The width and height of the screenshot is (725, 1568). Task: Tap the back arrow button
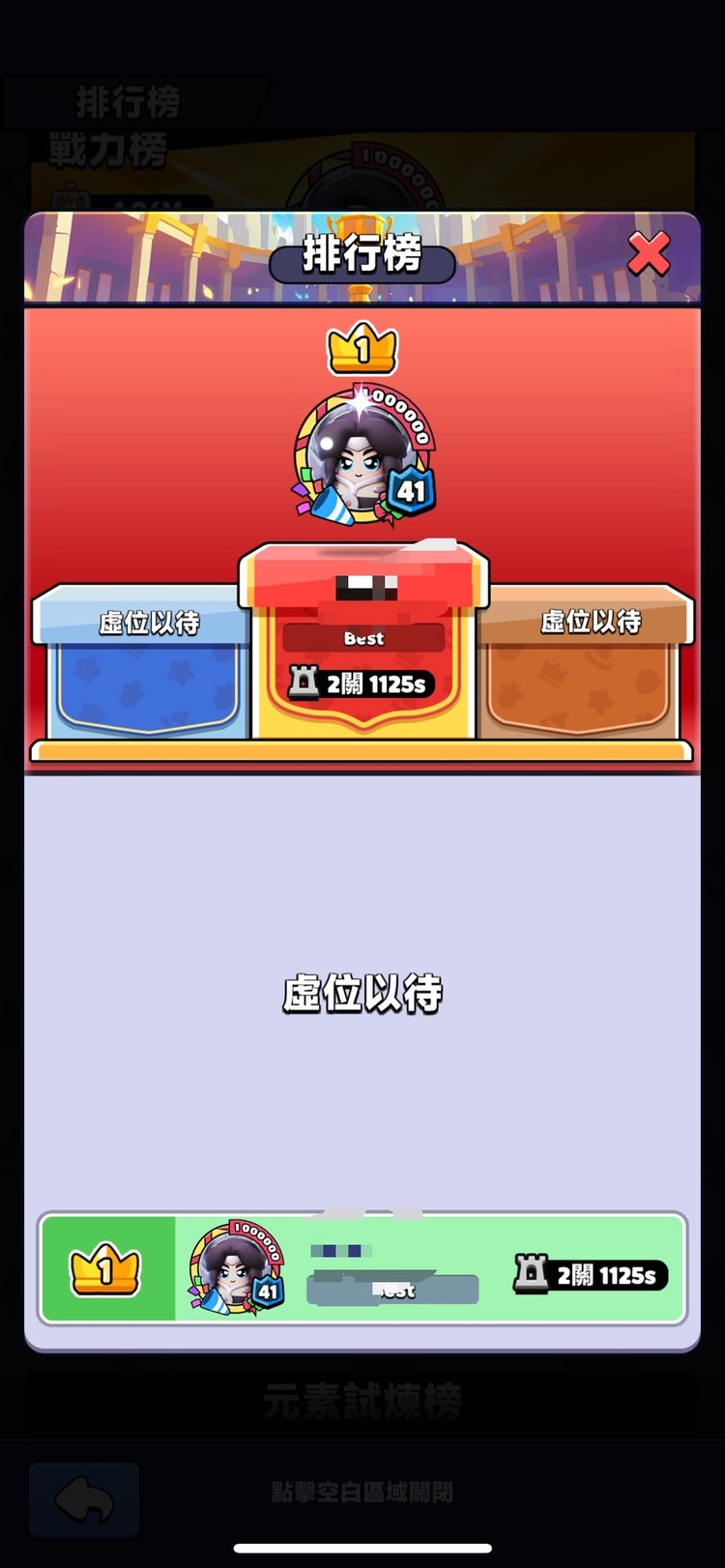point(84,1499)
